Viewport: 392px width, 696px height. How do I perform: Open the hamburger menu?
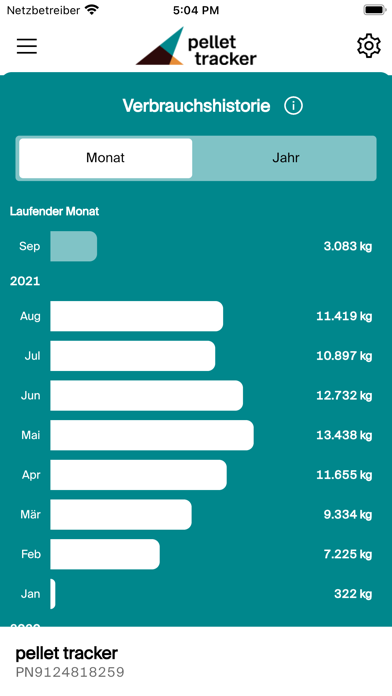click(27, 46)
